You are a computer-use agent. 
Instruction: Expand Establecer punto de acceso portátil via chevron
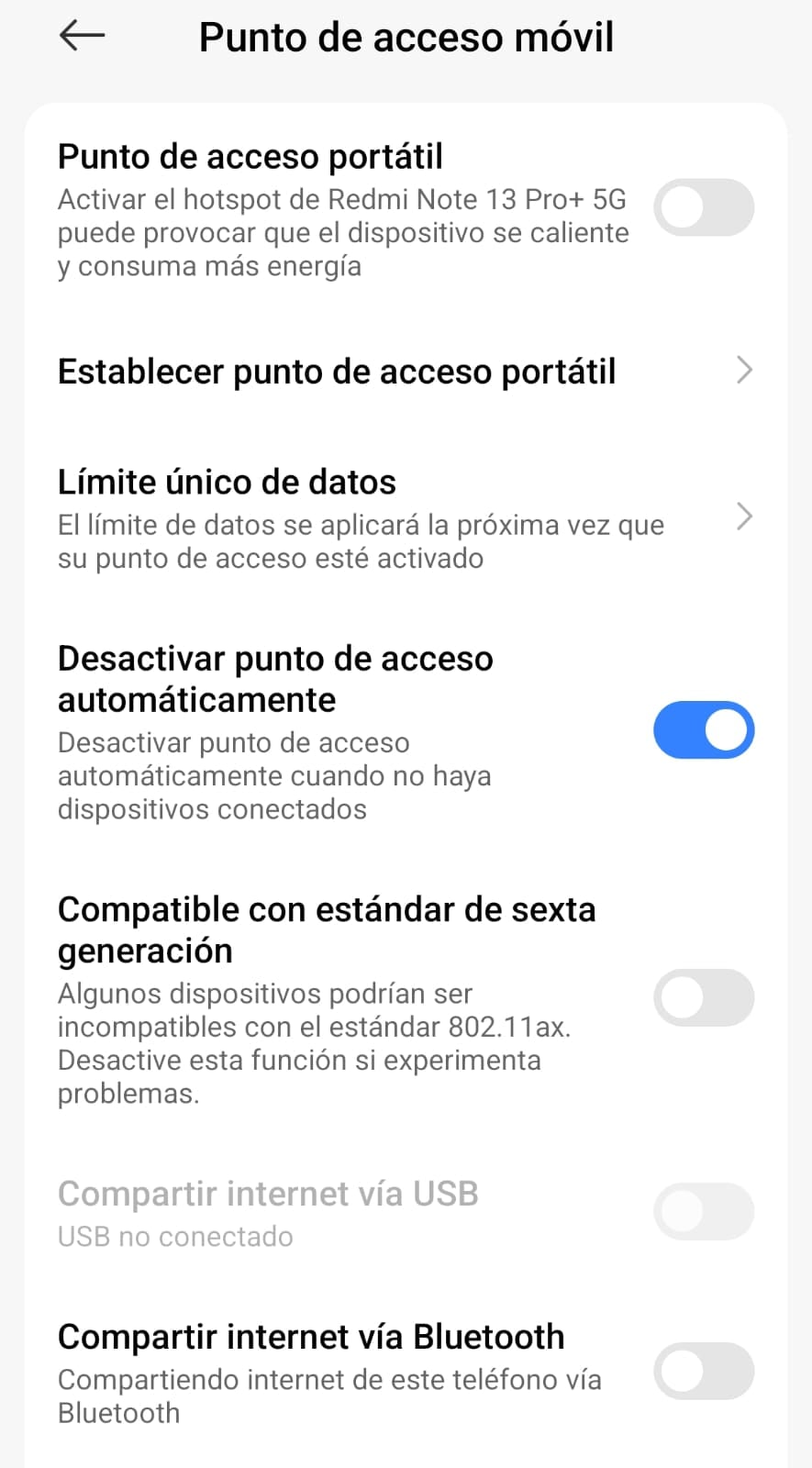[743, 371]
